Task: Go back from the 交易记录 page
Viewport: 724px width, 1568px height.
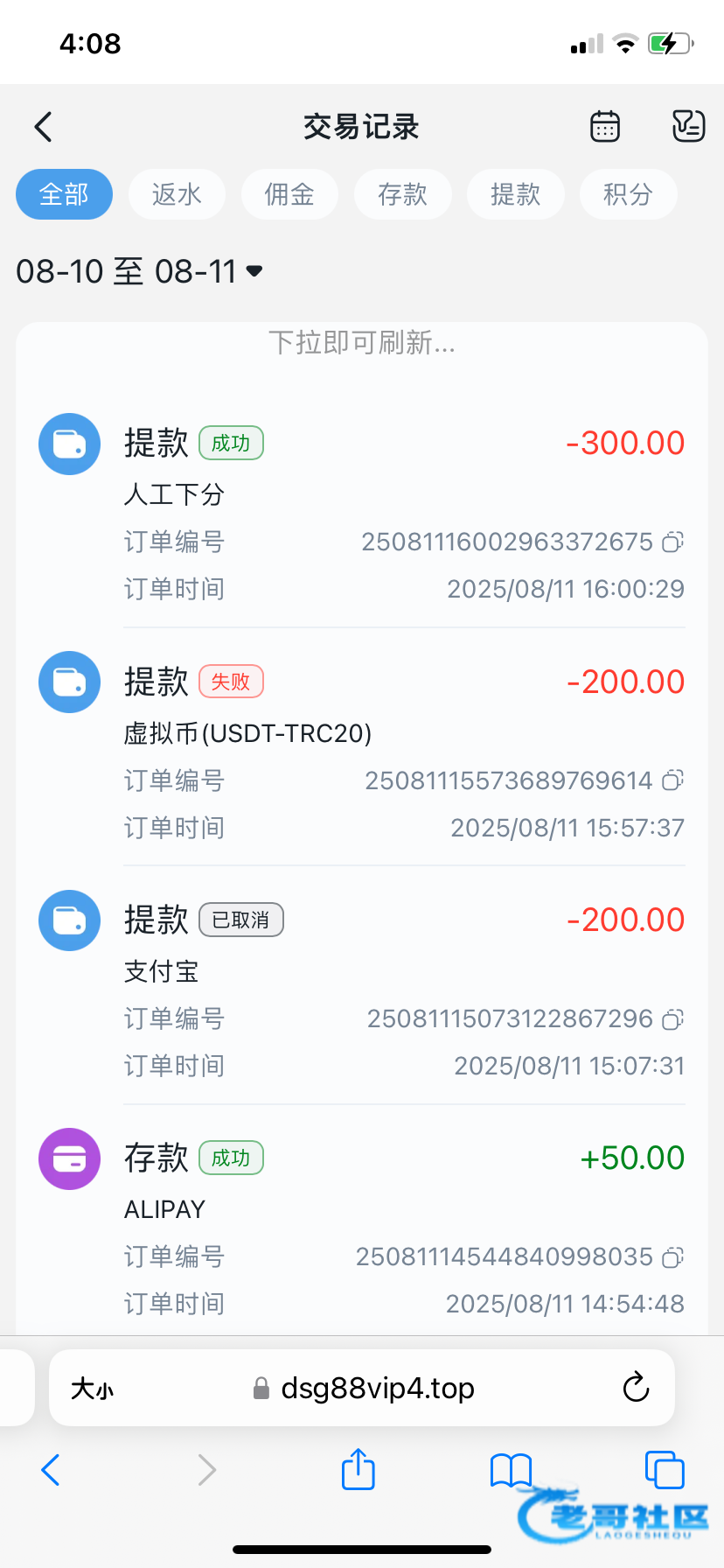Action: click(44, 127)
